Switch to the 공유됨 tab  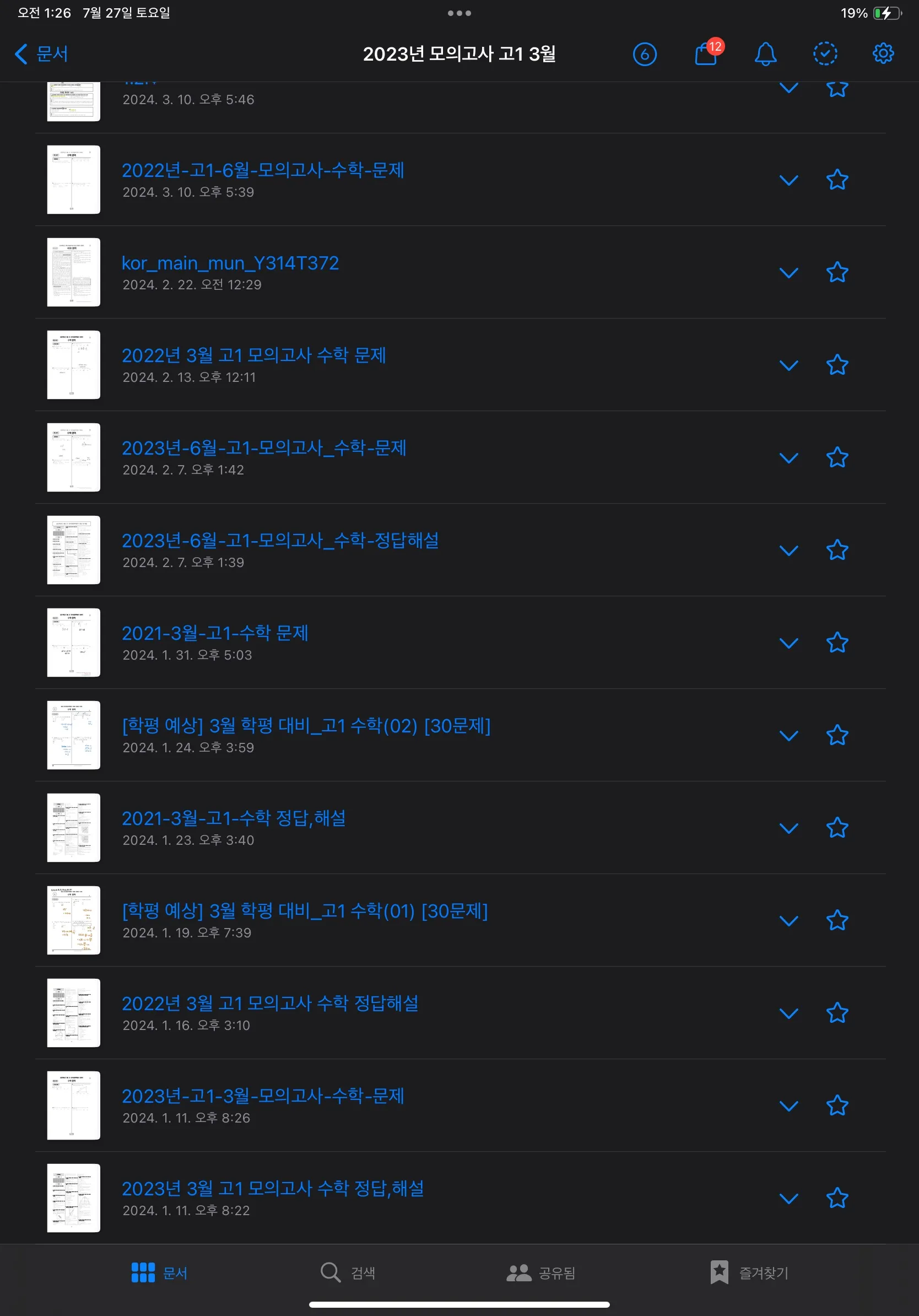(540, 1272)
